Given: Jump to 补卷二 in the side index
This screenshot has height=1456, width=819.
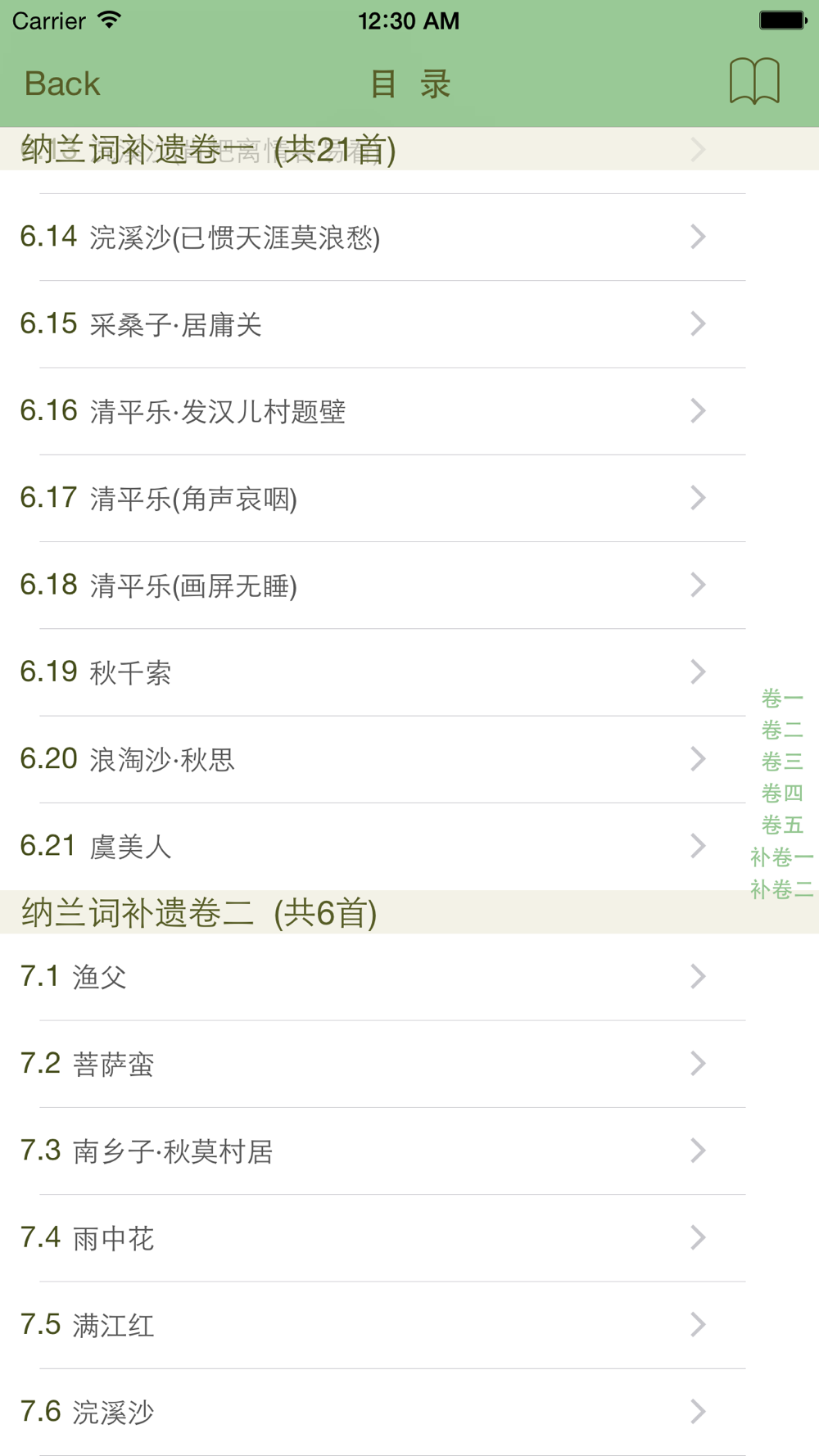Looking at the screenshot, I should click(782, 889).
